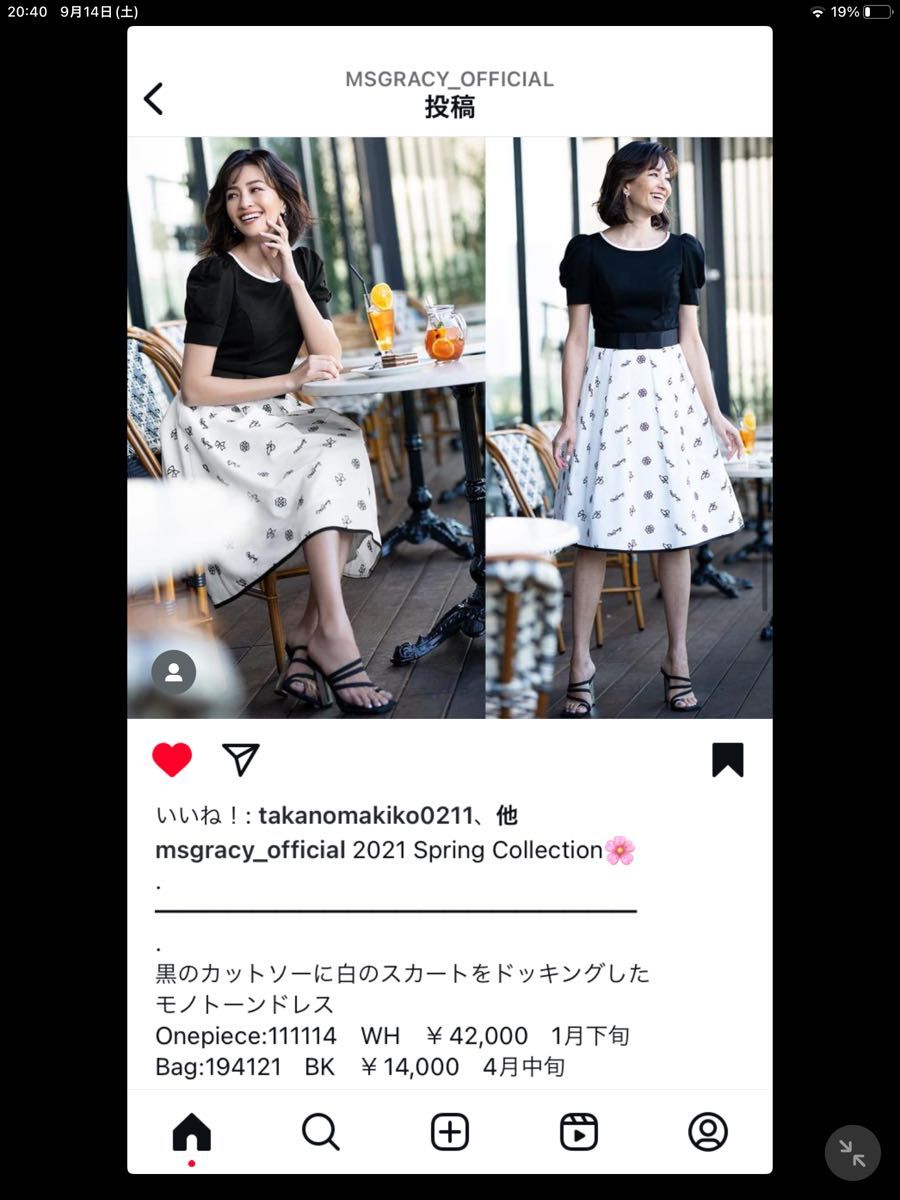Shrink the app window with the arrows button

pyautogui.click(x=853, y=1153)
